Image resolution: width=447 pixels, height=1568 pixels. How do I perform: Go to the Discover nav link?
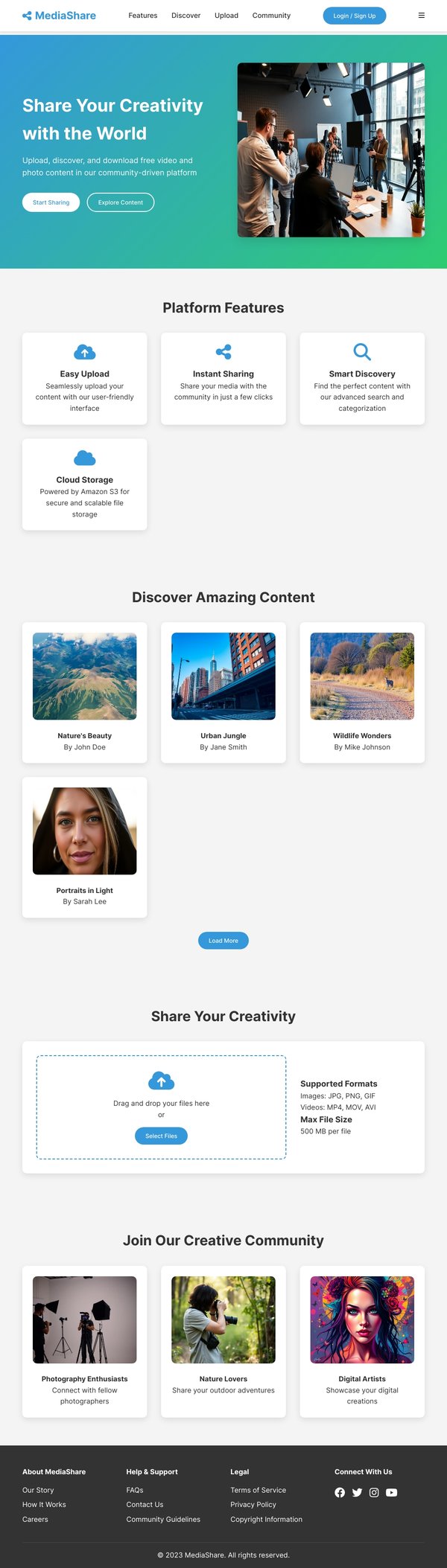tap(186, 16)
